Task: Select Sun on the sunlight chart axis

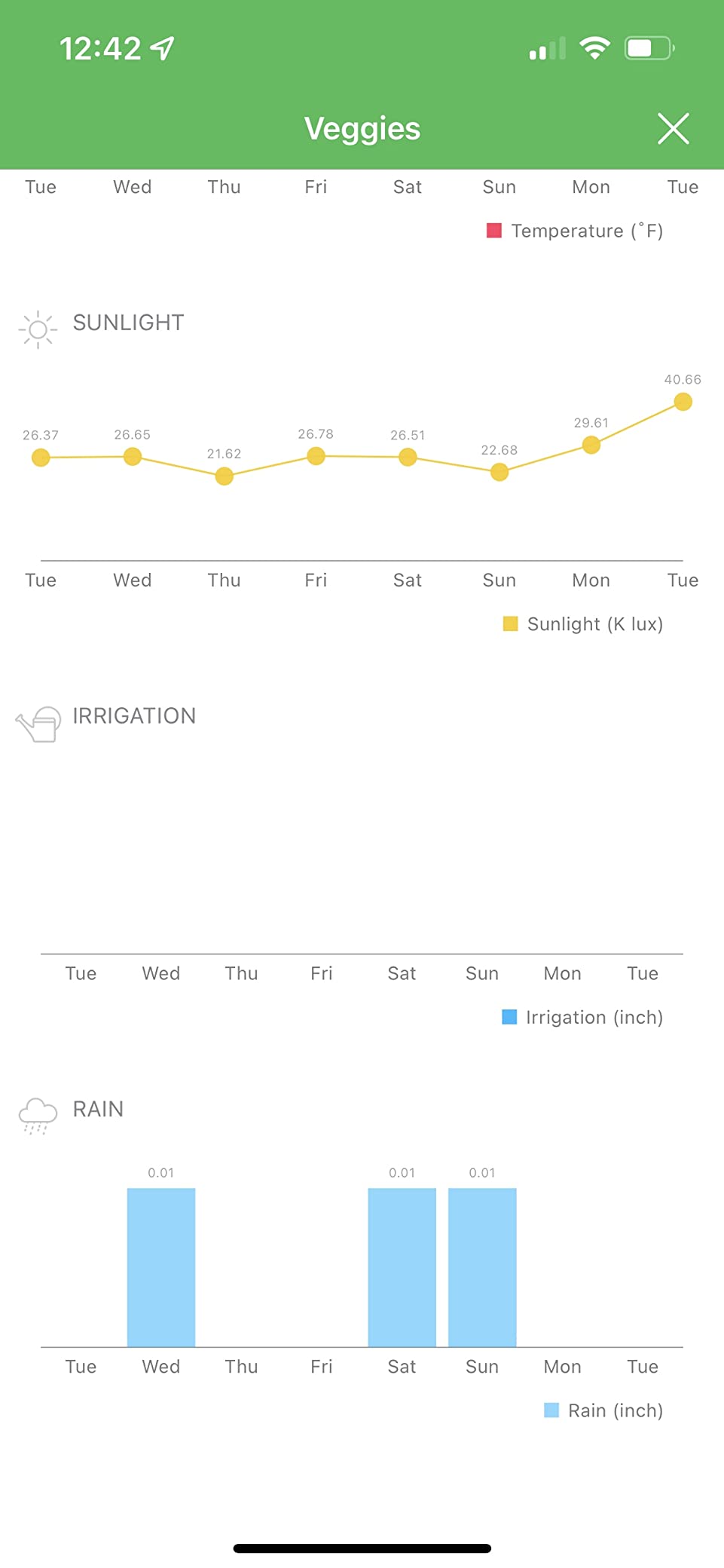Action: tap(499, 580)
